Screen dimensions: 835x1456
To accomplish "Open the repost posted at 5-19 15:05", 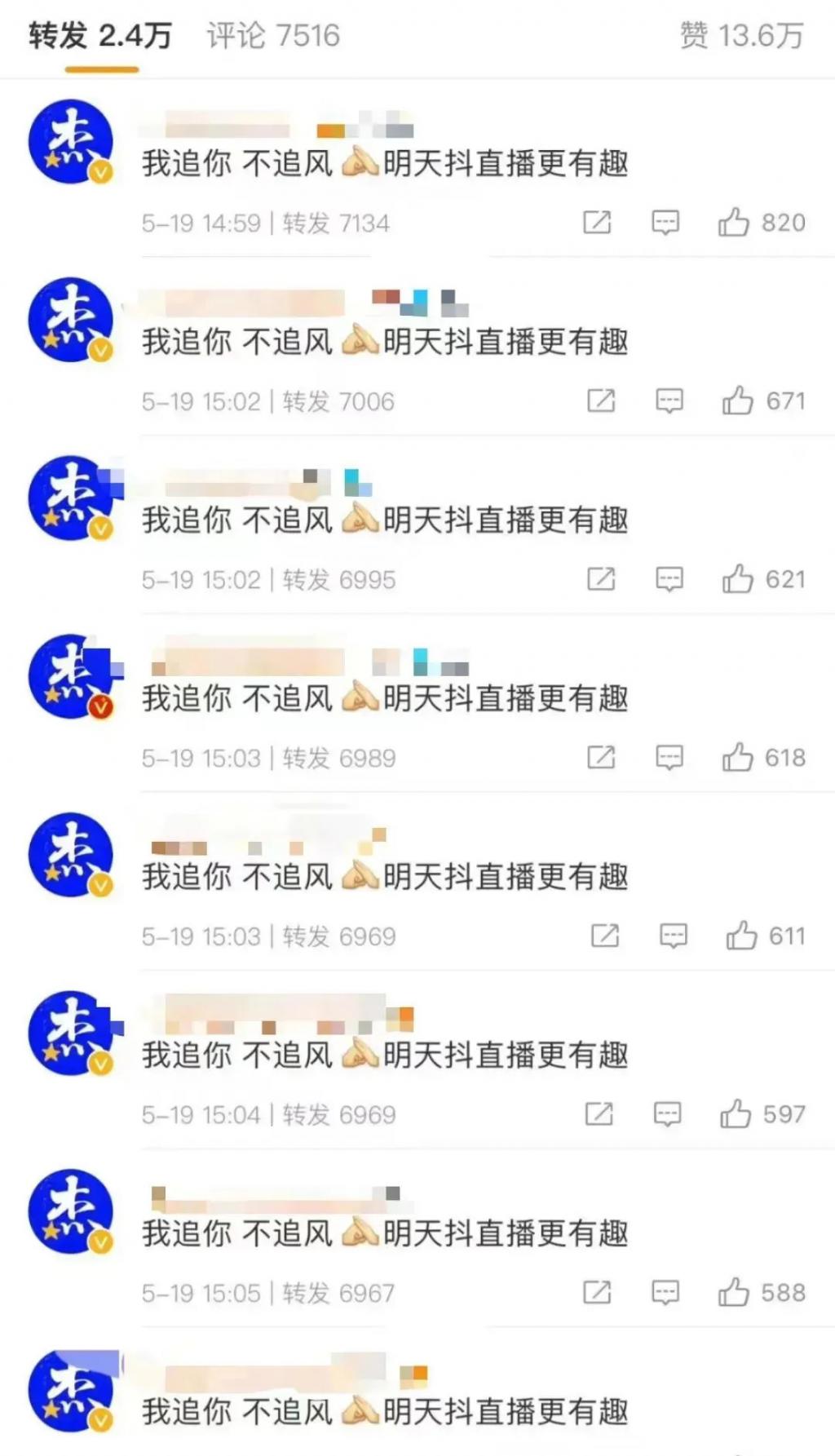I will (x=385, y=1233).
